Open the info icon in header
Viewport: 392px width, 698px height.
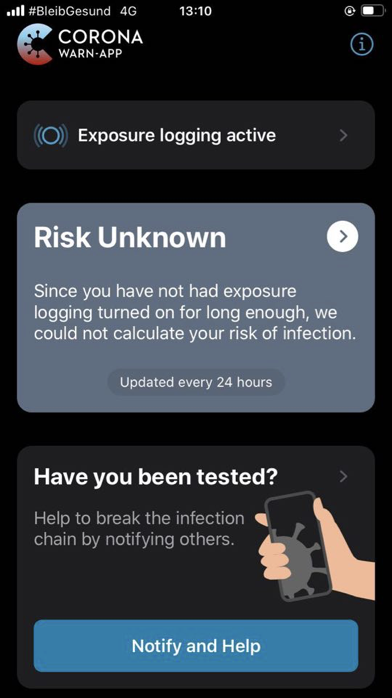click(362, 45)
